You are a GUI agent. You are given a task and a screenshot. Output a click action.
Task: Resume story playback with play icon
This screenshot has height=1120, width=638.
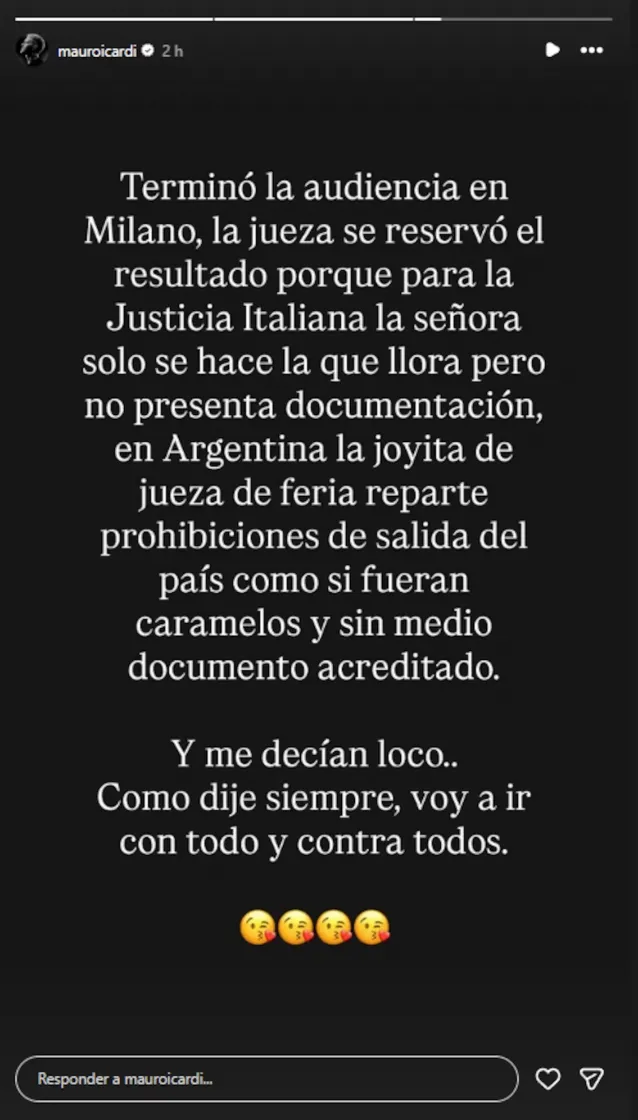[552, 50]
